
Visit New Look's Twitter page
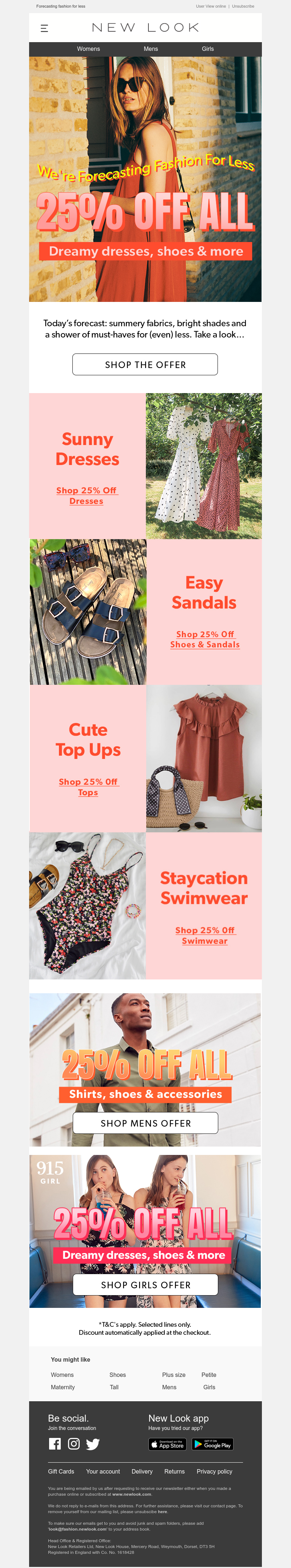[x=93, y=1444]
